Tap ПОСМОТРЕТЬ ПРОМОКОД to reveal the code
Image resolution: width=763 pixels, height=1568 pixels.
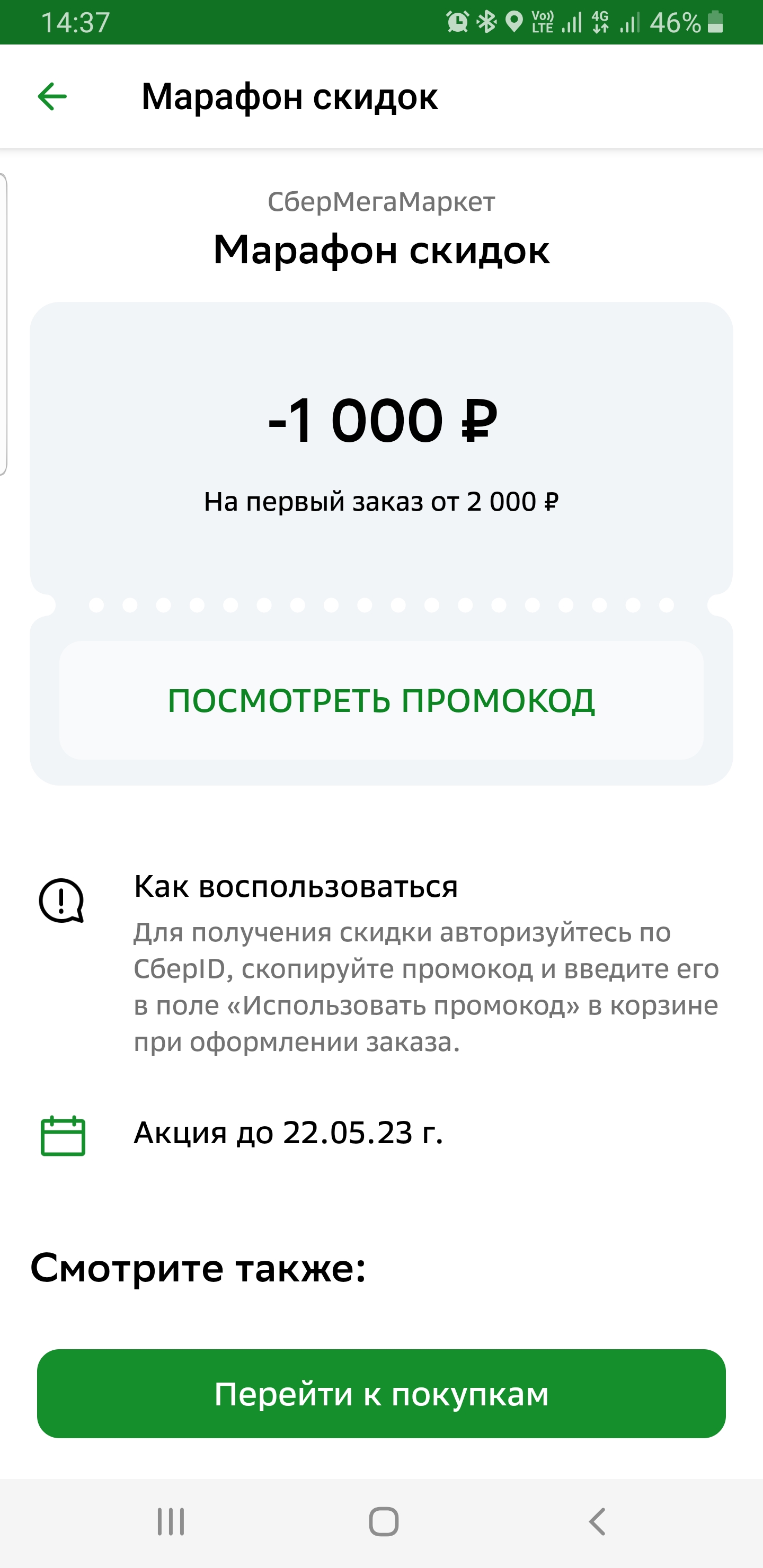coord(381,700)
